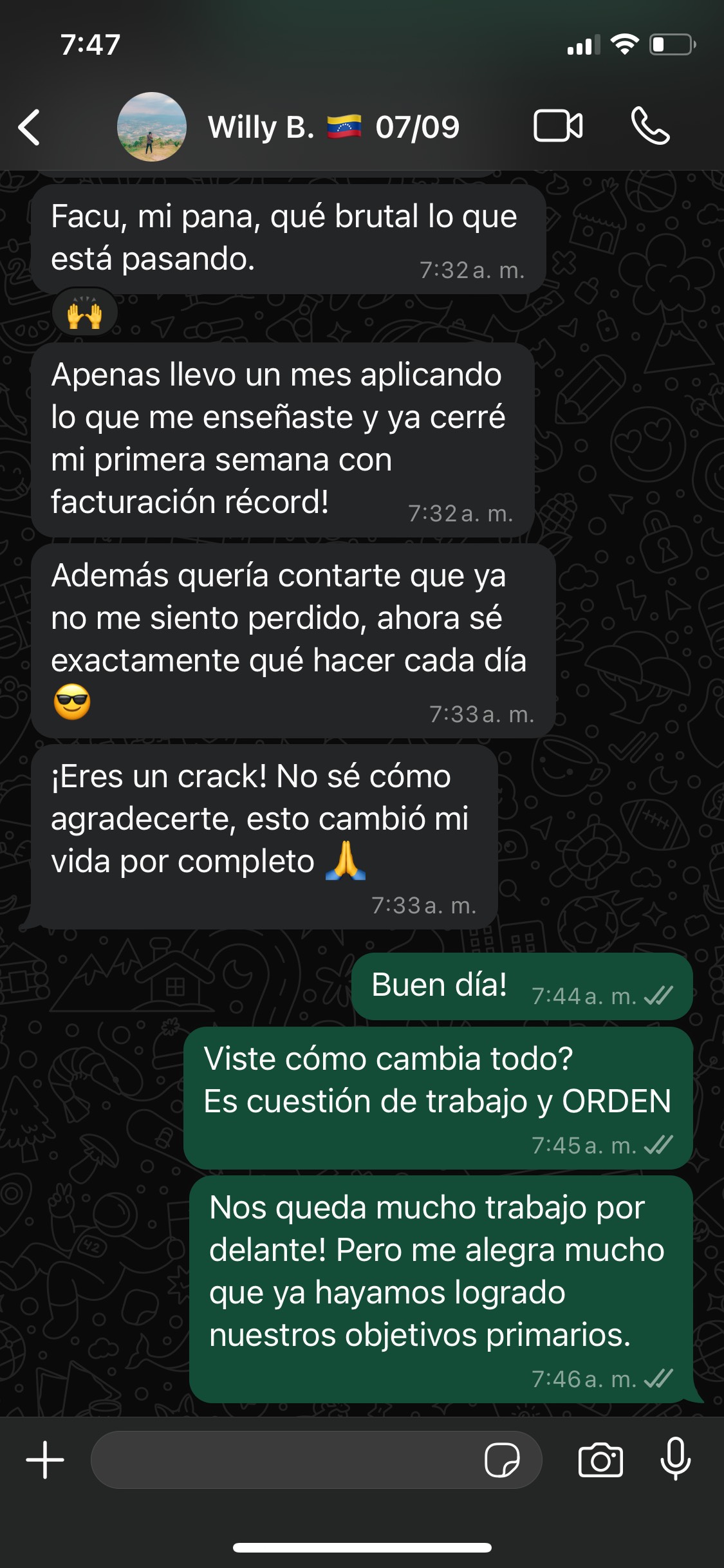Viewport: 724px width, 1568px height.
Task: Open Willy B.'s profile picture
Action: pos(152,127)
